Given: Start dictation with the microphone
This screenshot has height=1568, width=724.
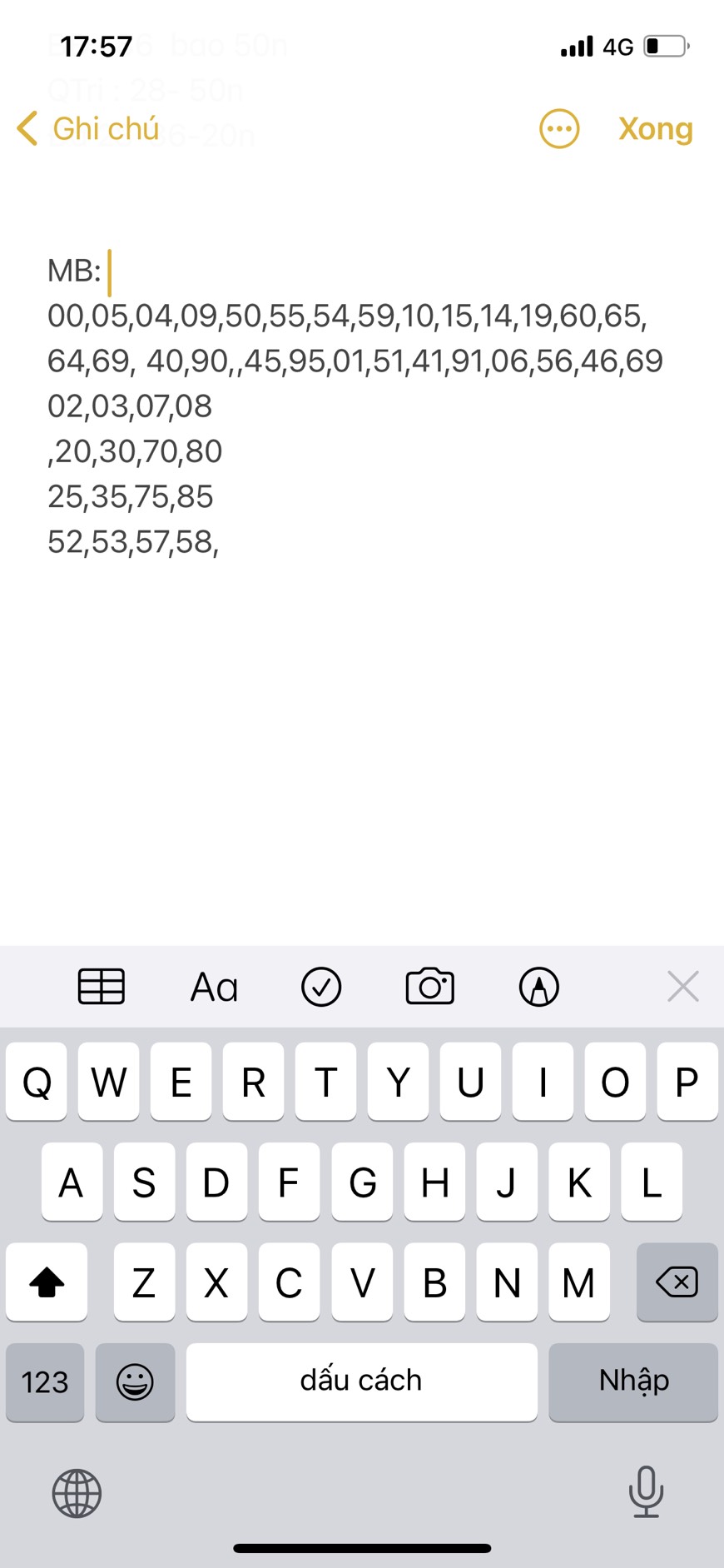Looking at the screenshot, I should click(646, 1491).
